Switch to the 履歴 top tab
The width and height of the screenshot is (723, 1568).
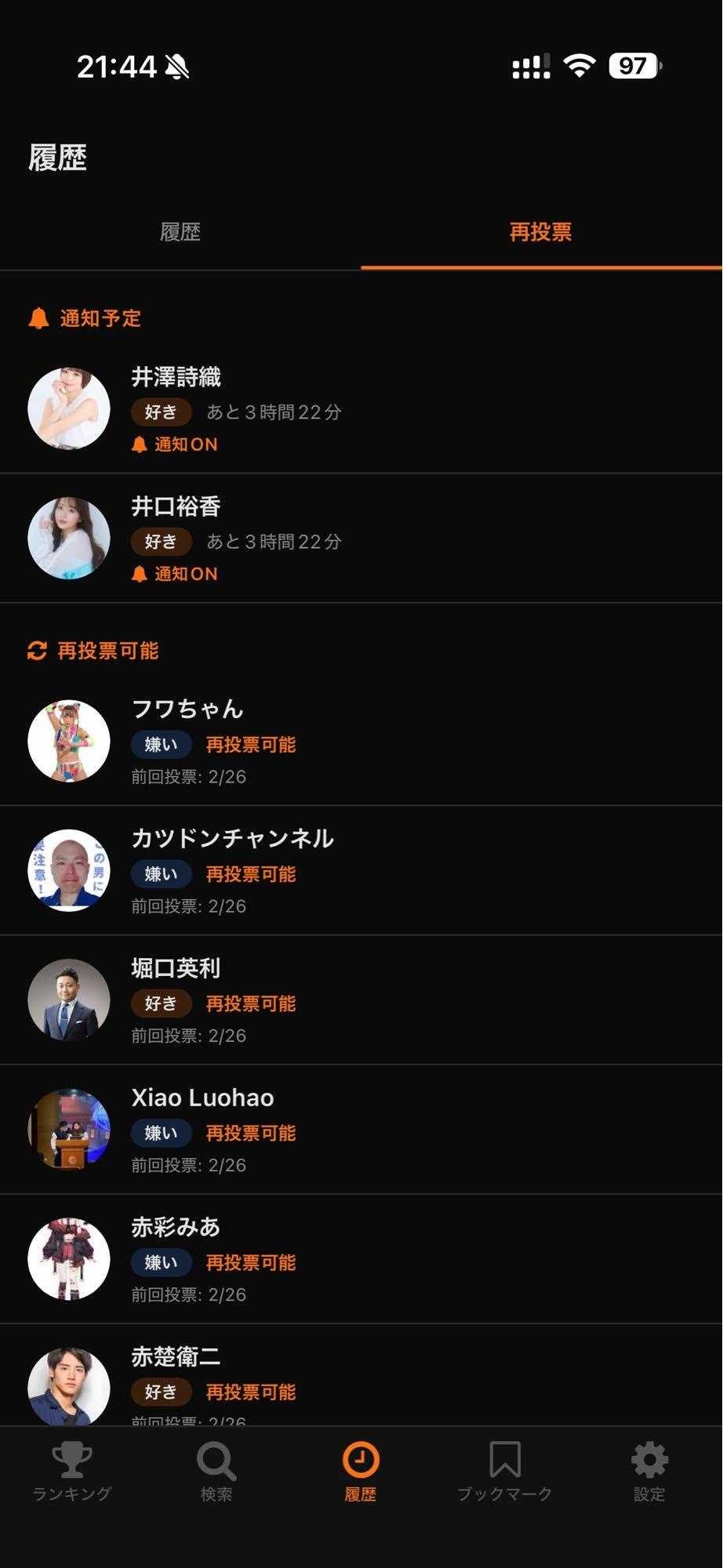point(180,232)
